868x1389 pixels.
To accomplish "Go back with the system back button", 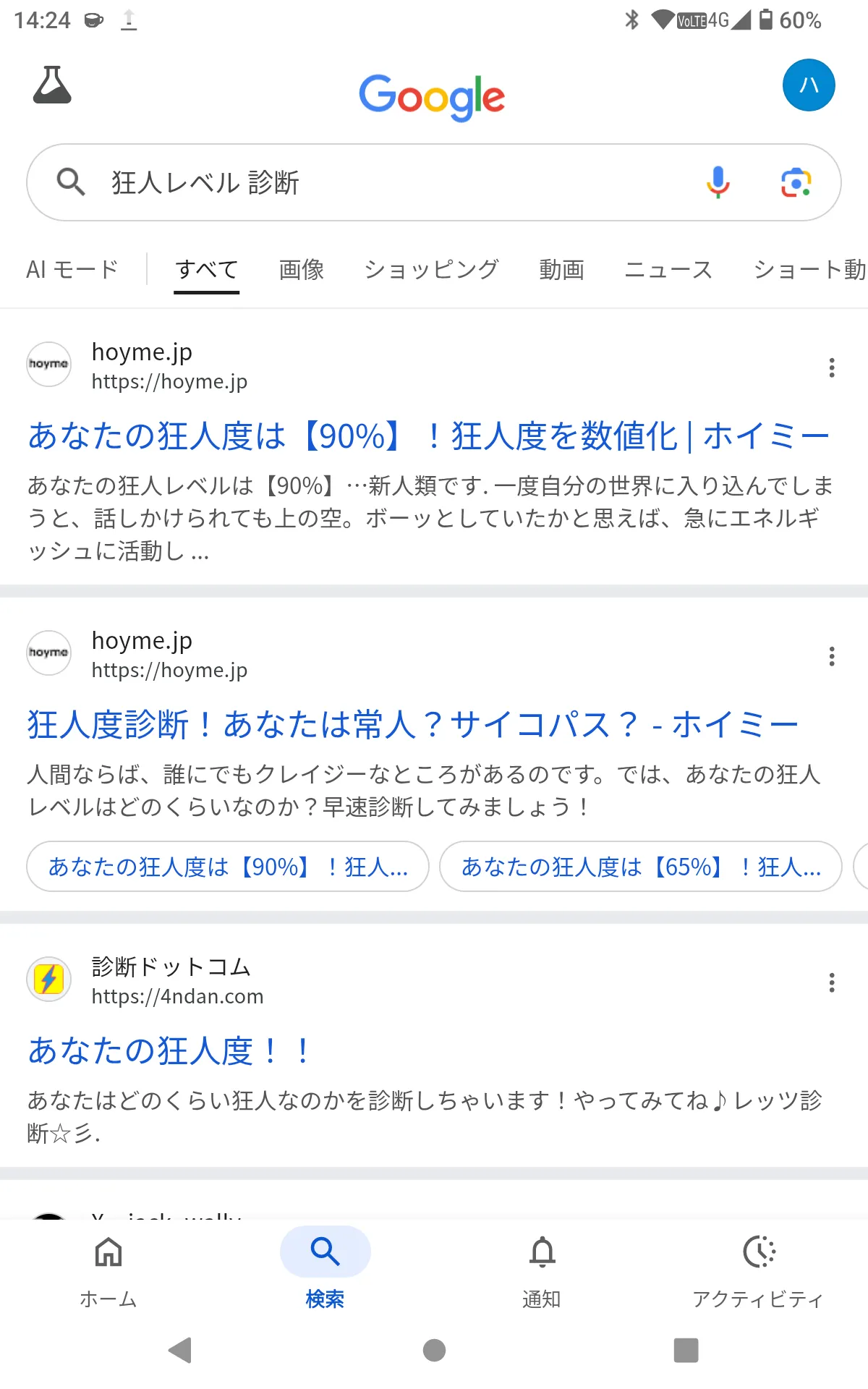I will [x=180, y=1350].
